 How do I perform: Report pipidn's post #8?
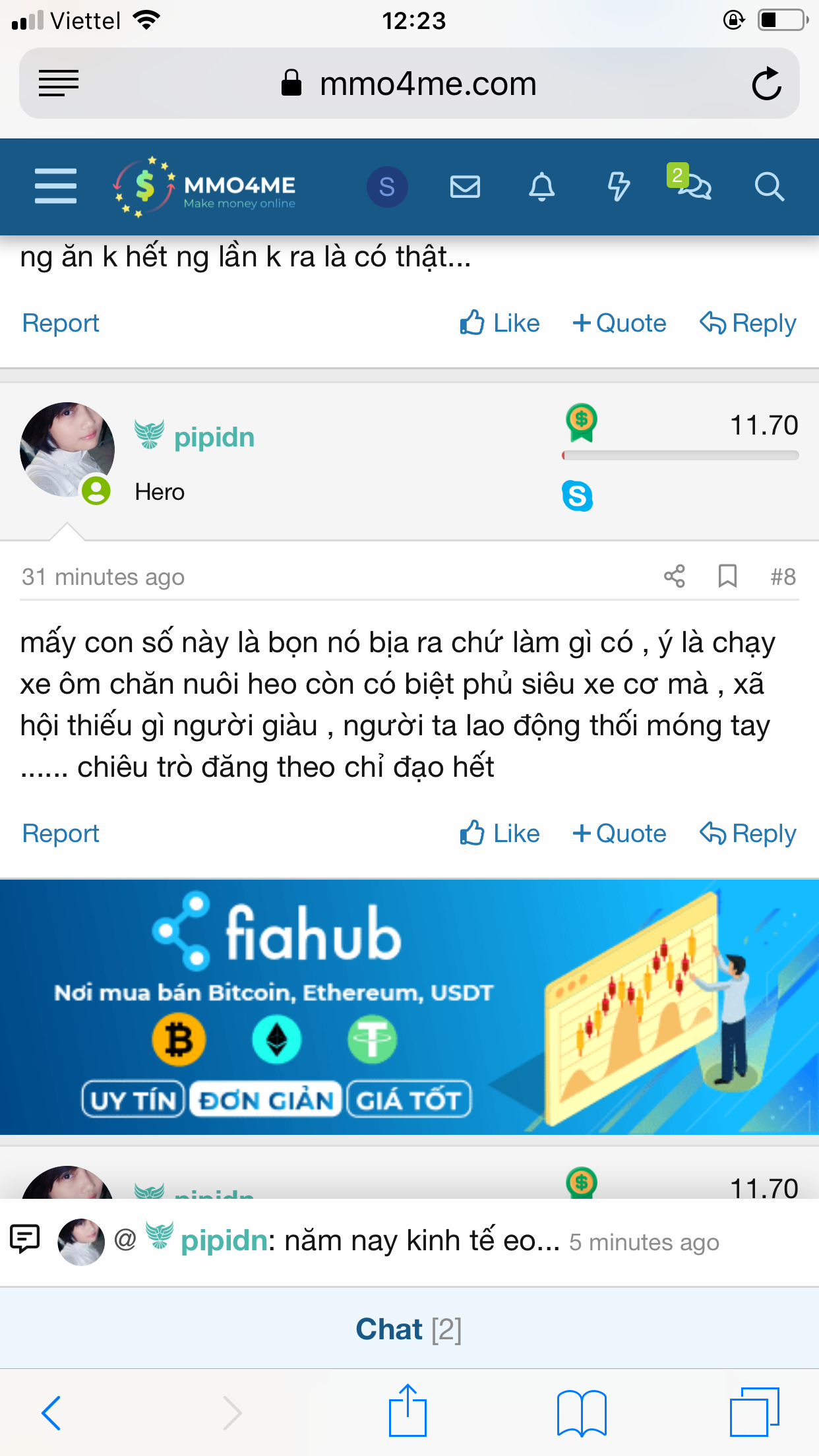click(61, 834)
